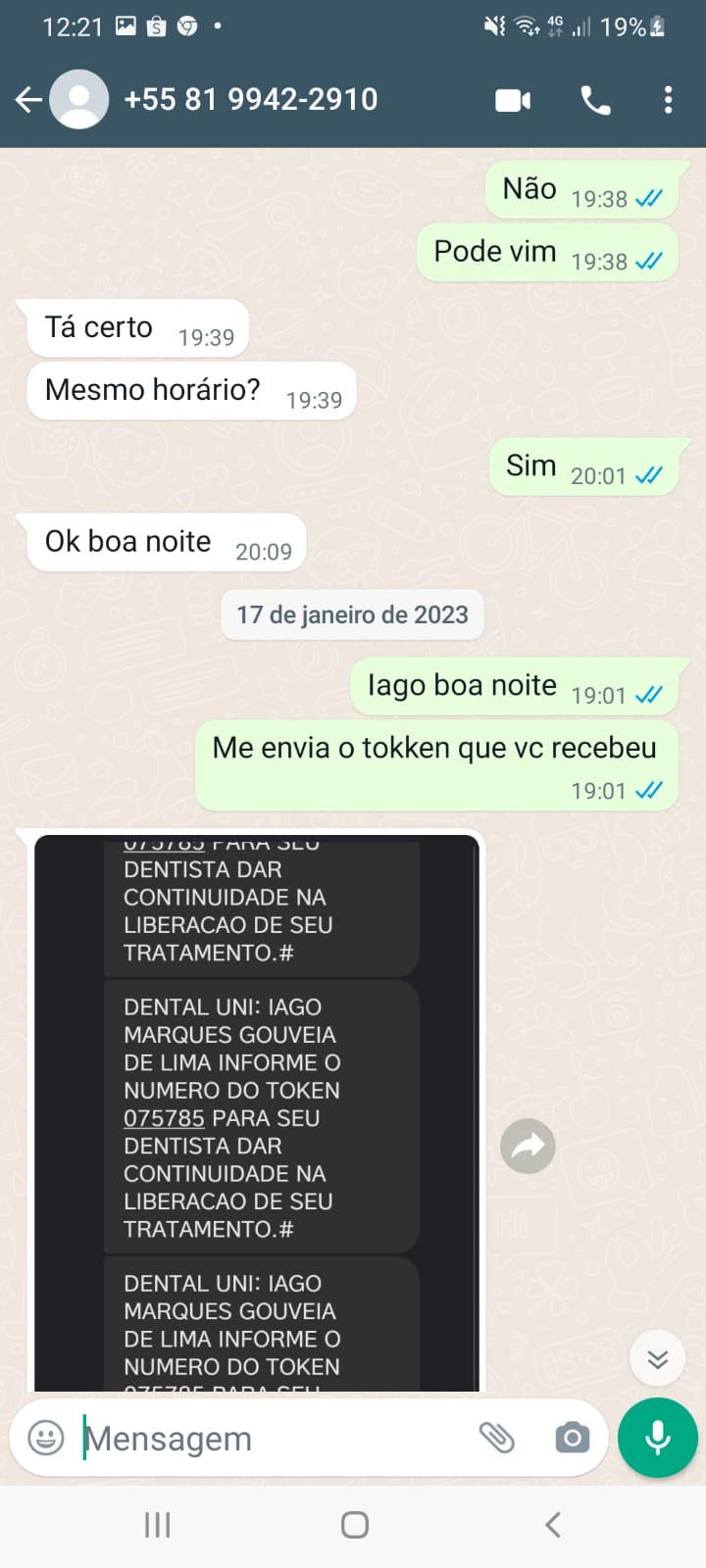Viewport: 706px width, 1568px height.
Task: Go back to the chat list
Action: pos(28,99)
